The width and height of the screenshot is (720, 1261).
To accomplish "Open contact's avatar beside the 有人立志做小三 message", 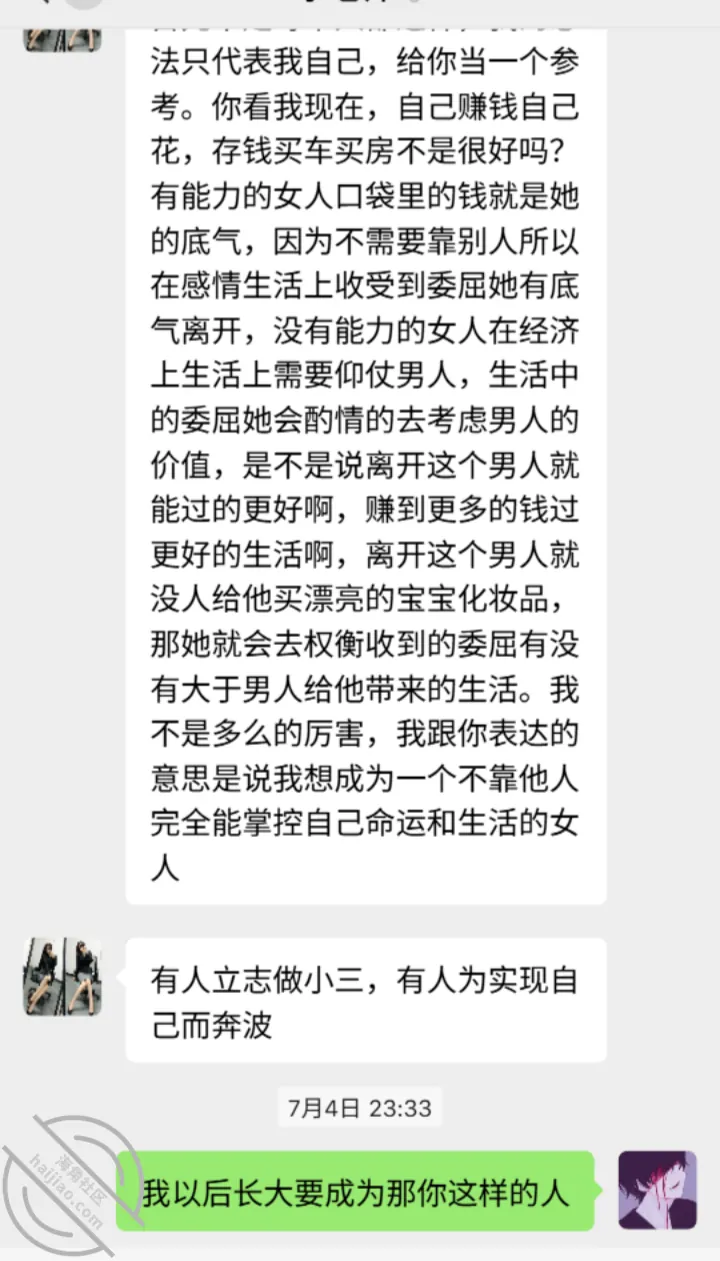I will pyautogui.click(x=63, y=977).
